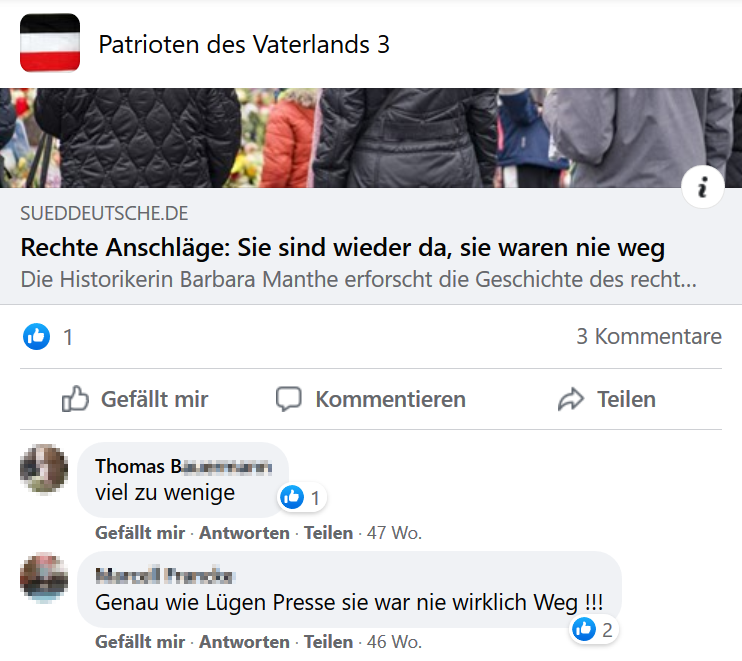Tap Kommentieren to write a comment
Viewport: 742px width, 661px height.
[371, 400]
